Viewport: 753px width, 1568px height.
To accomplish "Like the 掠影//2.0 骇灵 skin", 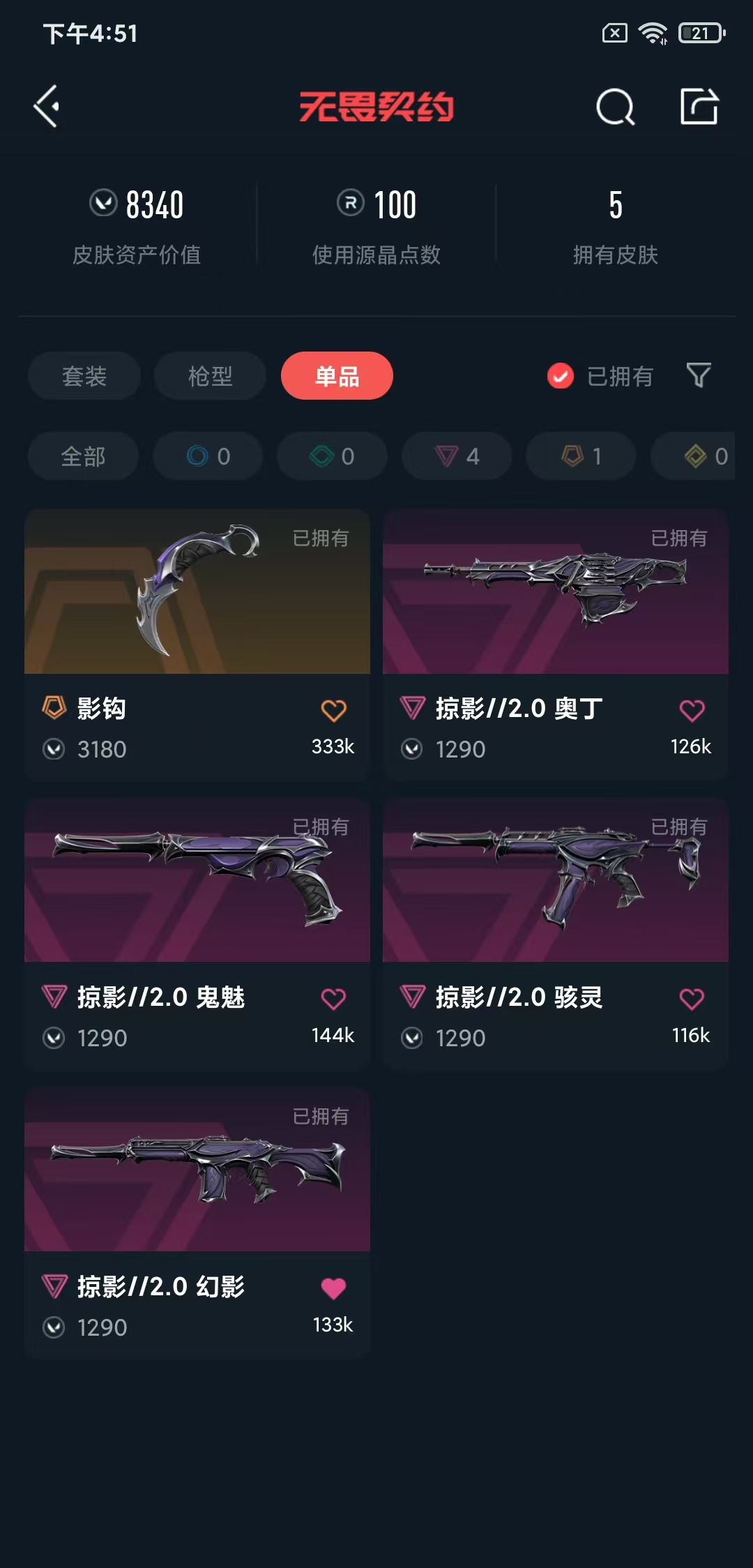I will (x=692, y=999).
